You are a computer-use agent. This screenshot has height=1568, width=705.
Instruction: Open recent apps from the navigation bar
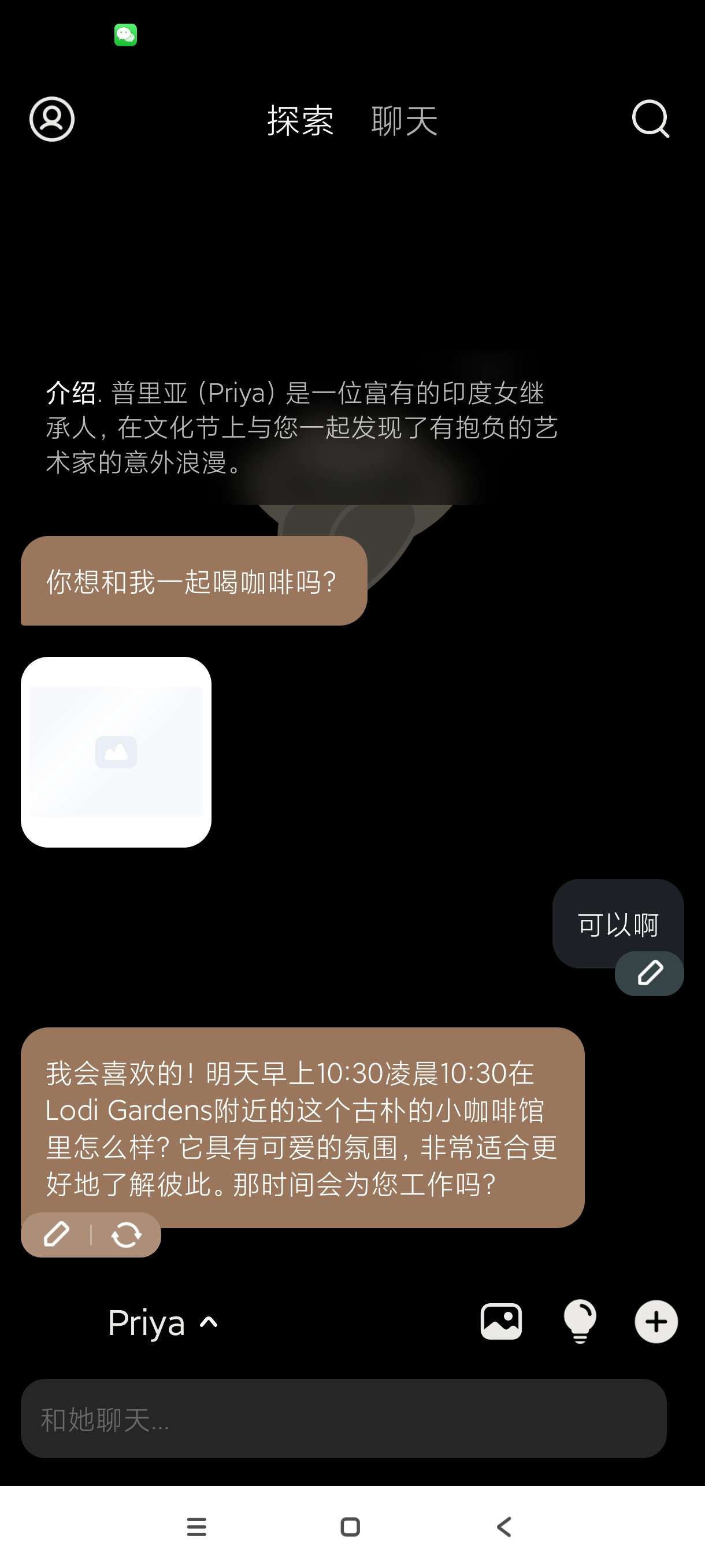[x=196, y=1526]
